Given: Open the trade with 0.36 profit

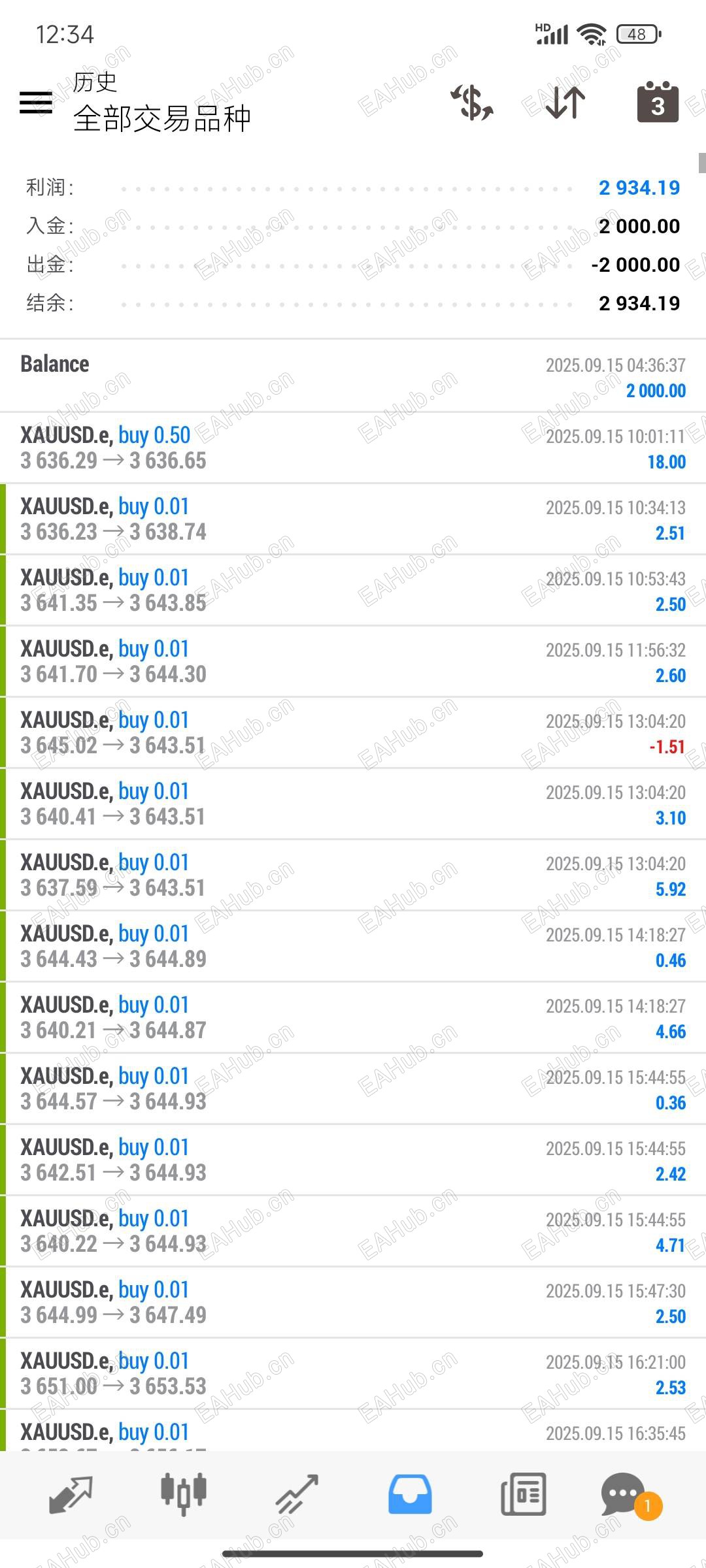Looking at the screenshot, I should click(353, 1089).
